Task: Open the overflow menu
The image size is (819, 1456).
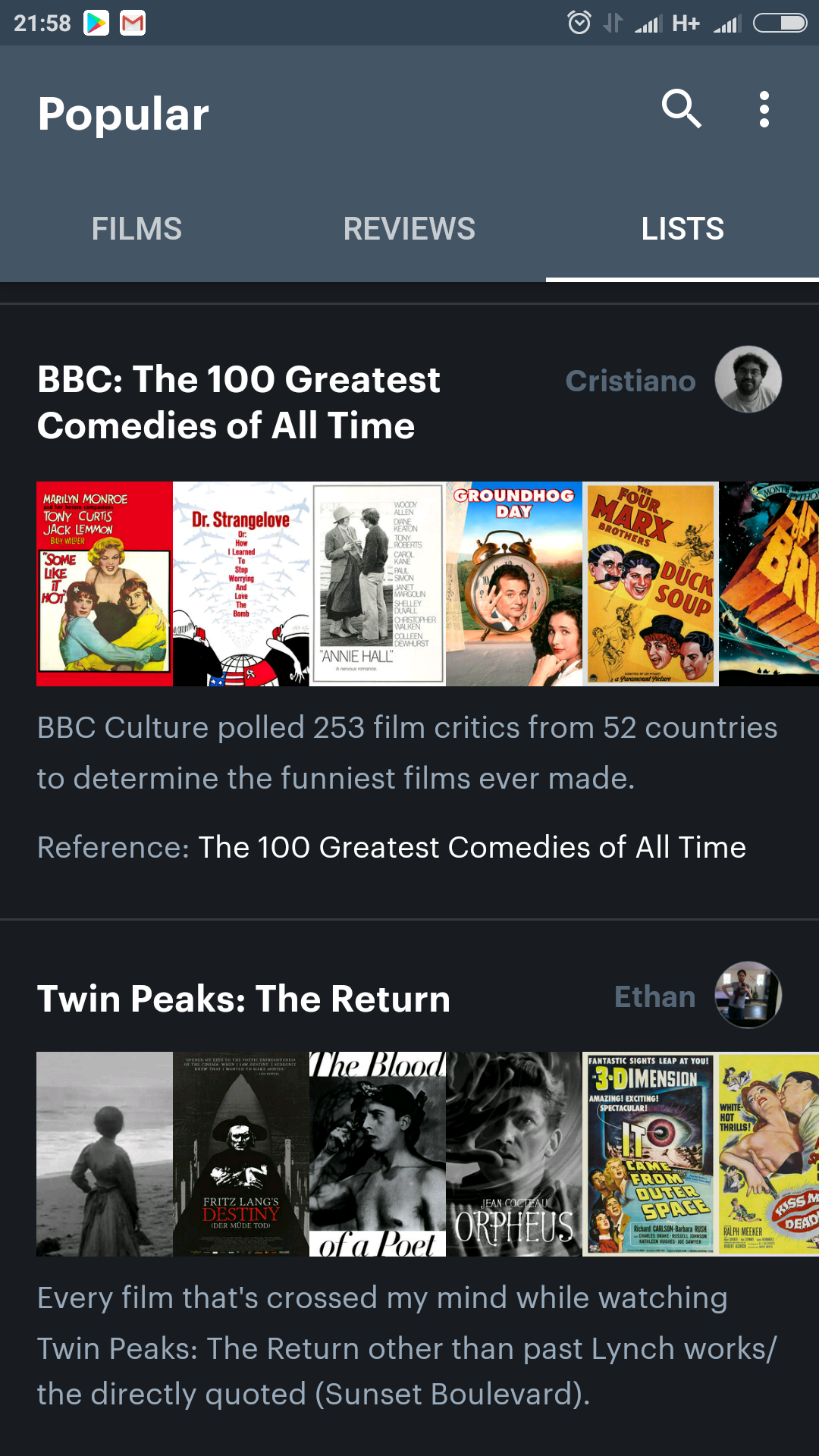Action: click(x=764, y=109)
